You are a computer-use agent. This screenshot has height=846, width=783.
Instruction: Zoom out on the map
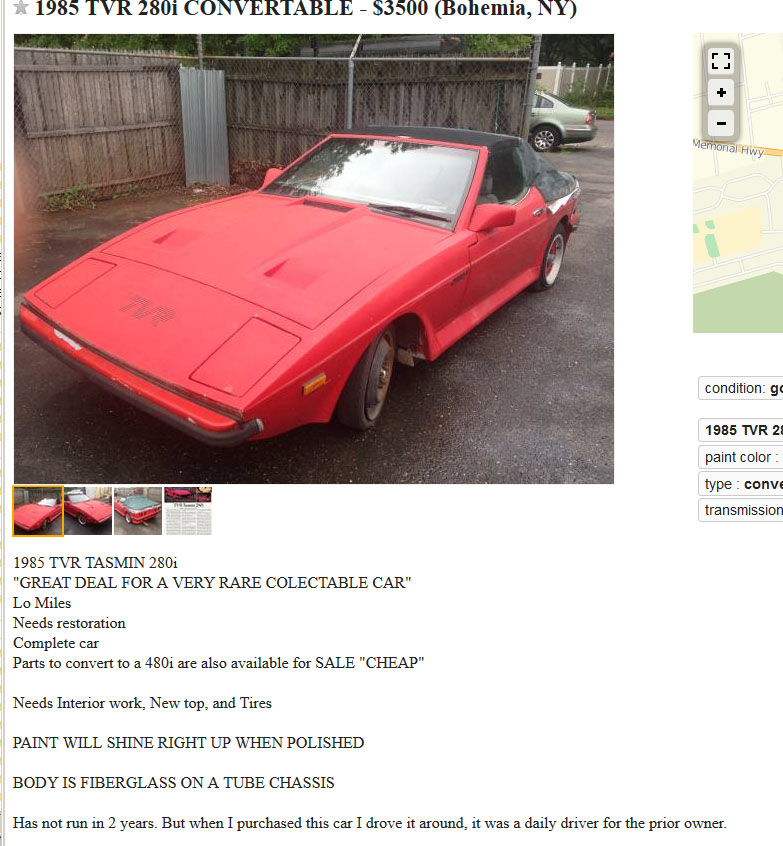point(720,123)
